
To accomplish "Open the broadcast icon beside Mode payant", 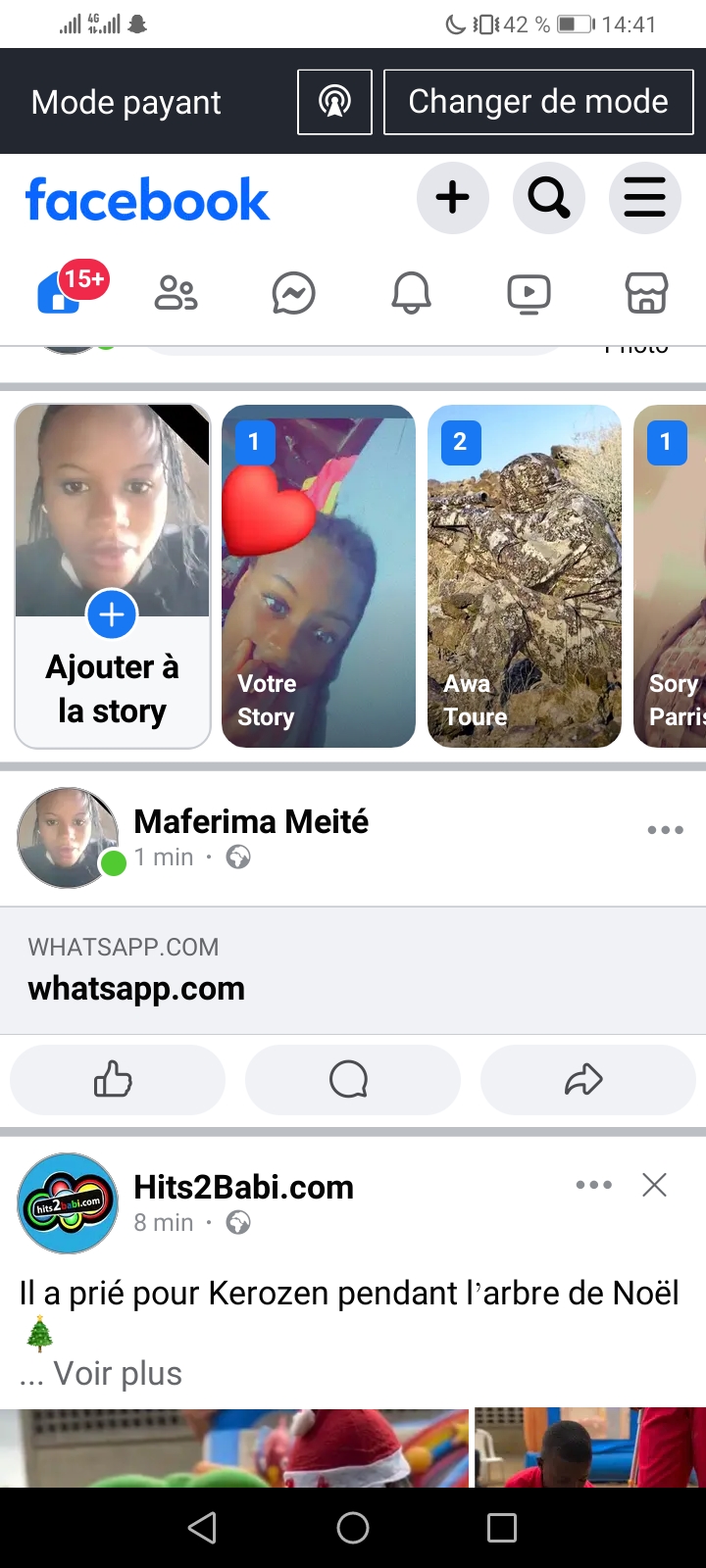I will tap(334, 102).
